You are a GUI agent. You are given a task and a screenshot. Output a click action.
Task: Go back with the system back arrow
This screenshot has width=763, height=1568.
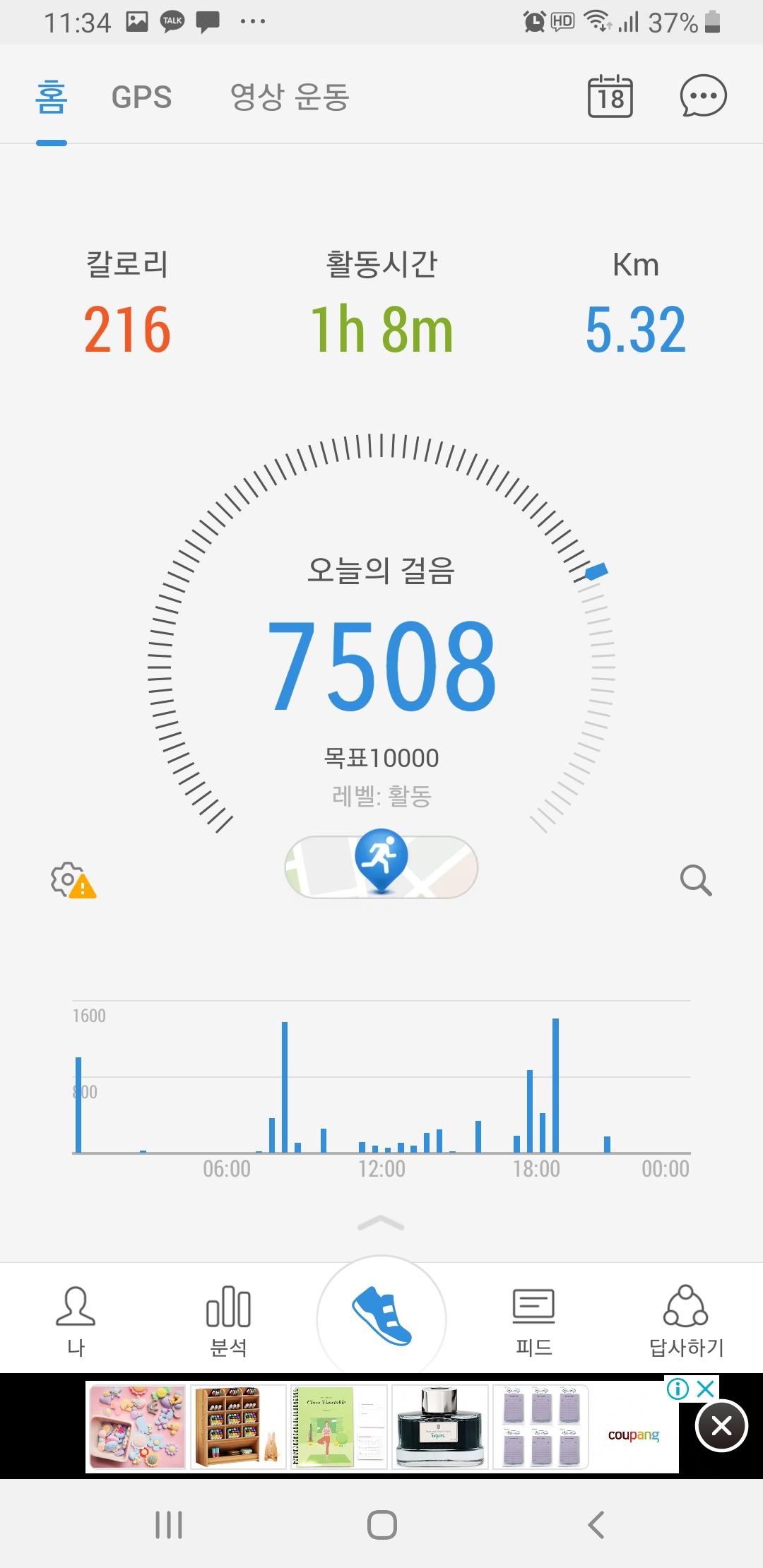coord(596,1524)
